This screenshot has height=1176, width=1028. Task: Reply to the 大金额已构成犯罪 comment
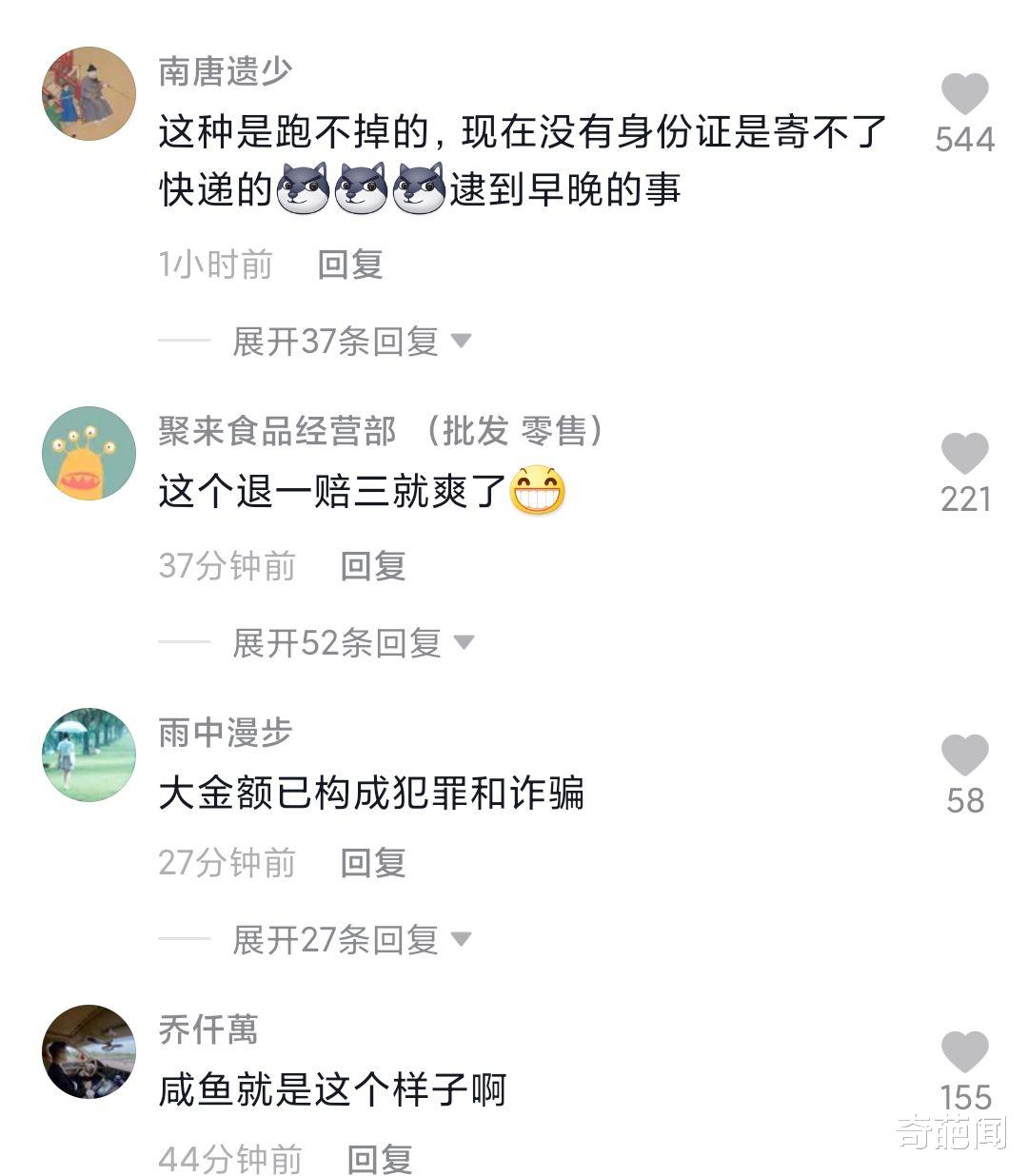tap(371, 864)
